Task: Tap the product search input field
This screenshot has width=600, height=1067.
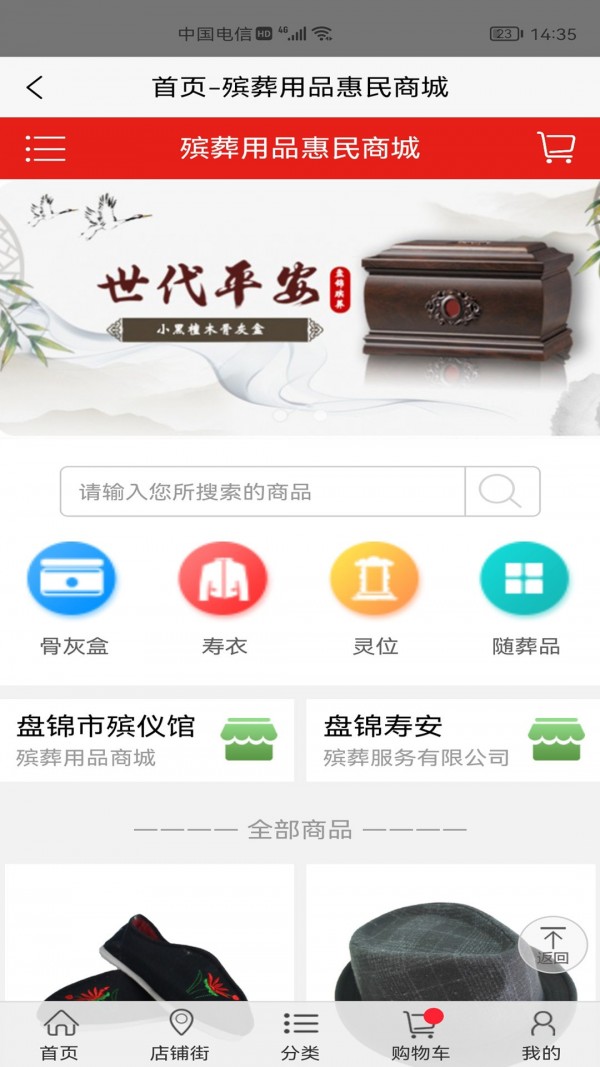Action: click(262, 491)
